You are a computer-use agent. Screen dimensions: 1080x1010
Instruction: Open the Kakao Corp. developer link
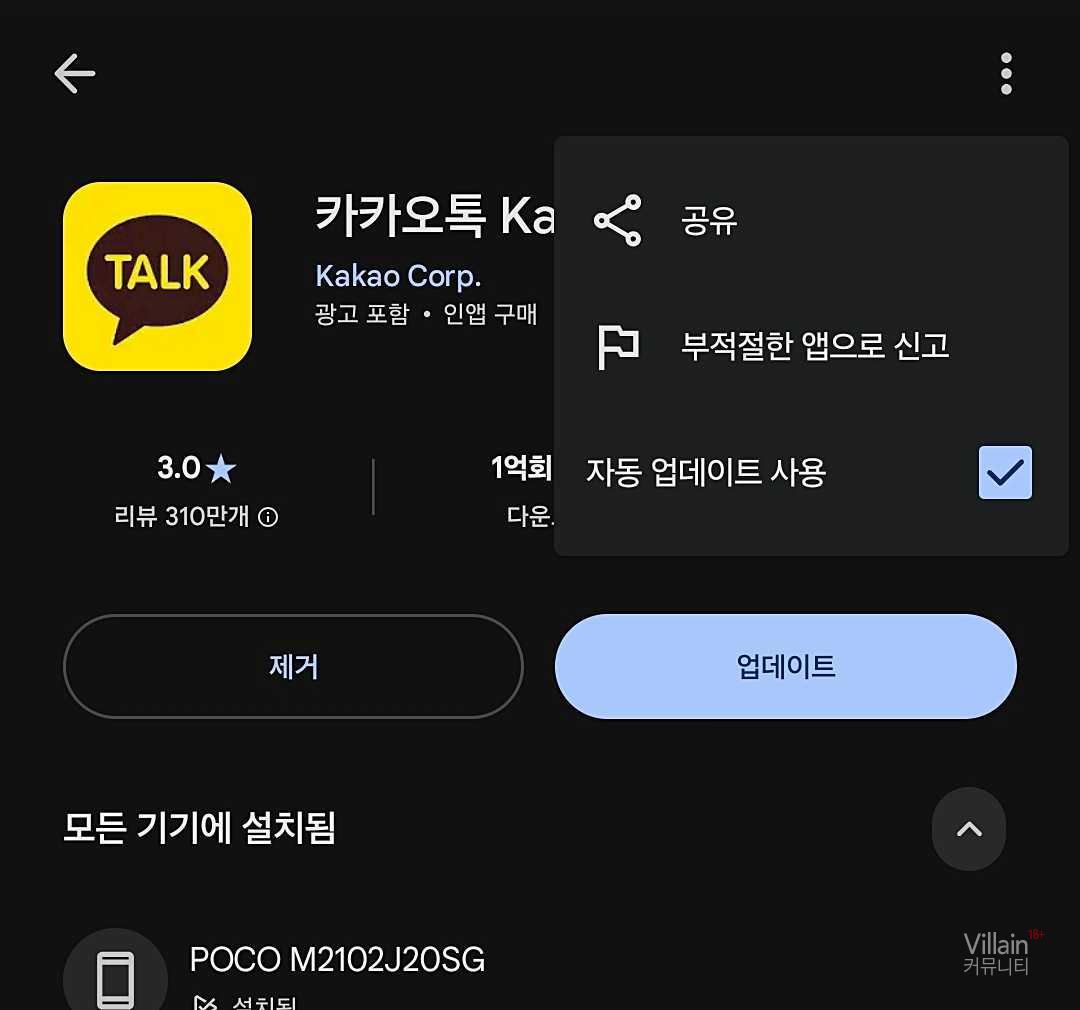[x=398, y=275]
